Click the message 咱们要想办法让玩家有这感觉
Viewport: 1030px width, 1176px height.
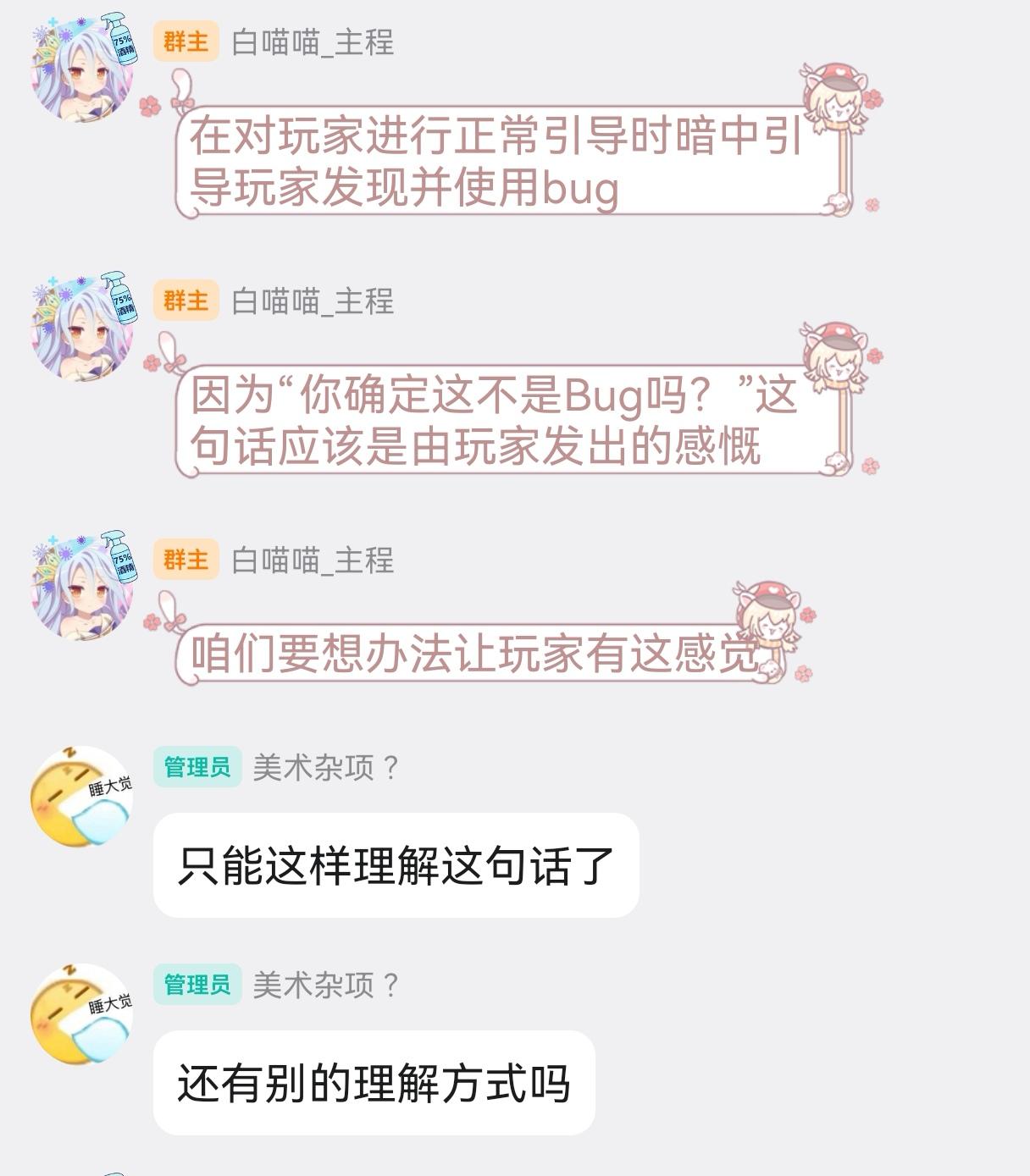click(x=474, y=656)
